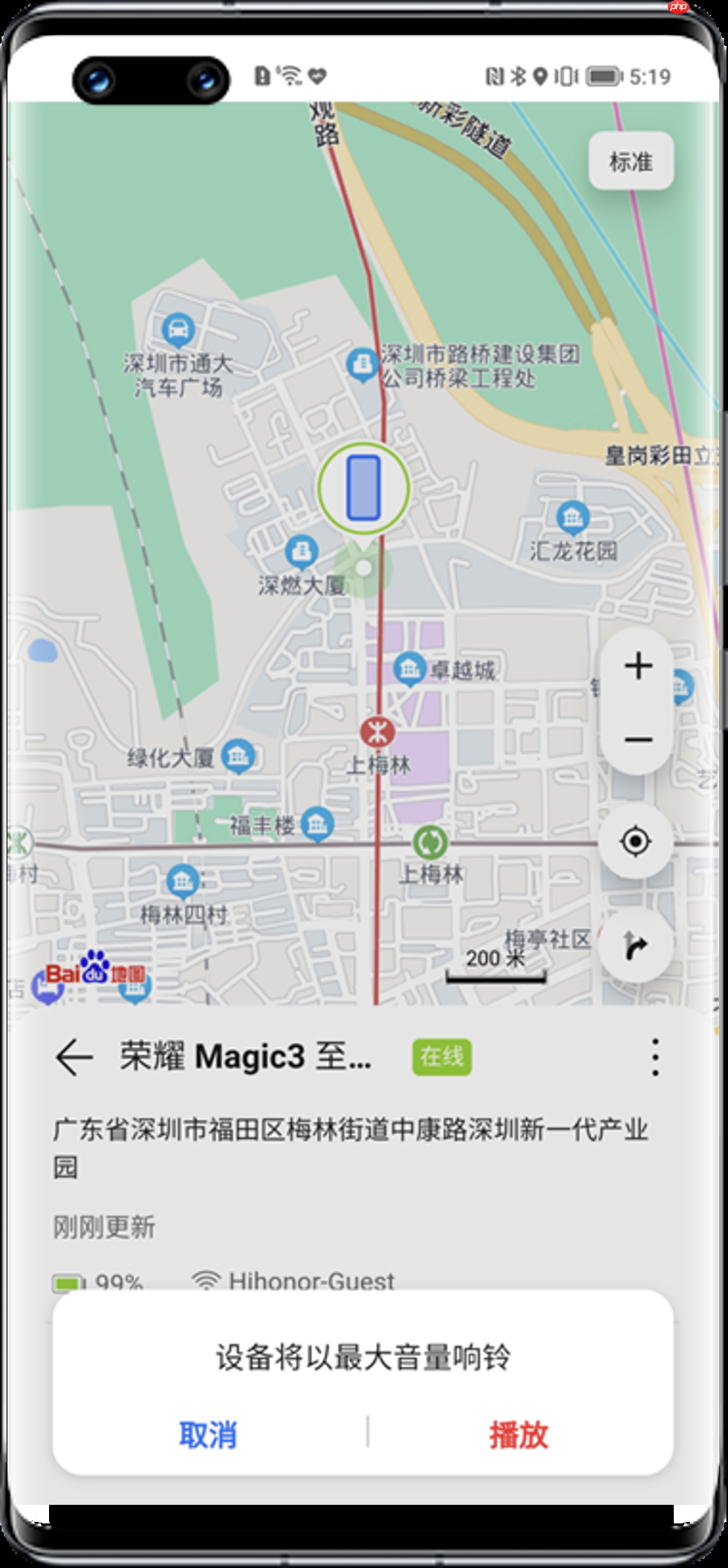Screen dimensions: 728x1568
Task: Open the 标准 map style selector
Action: (x=631, y=160)
